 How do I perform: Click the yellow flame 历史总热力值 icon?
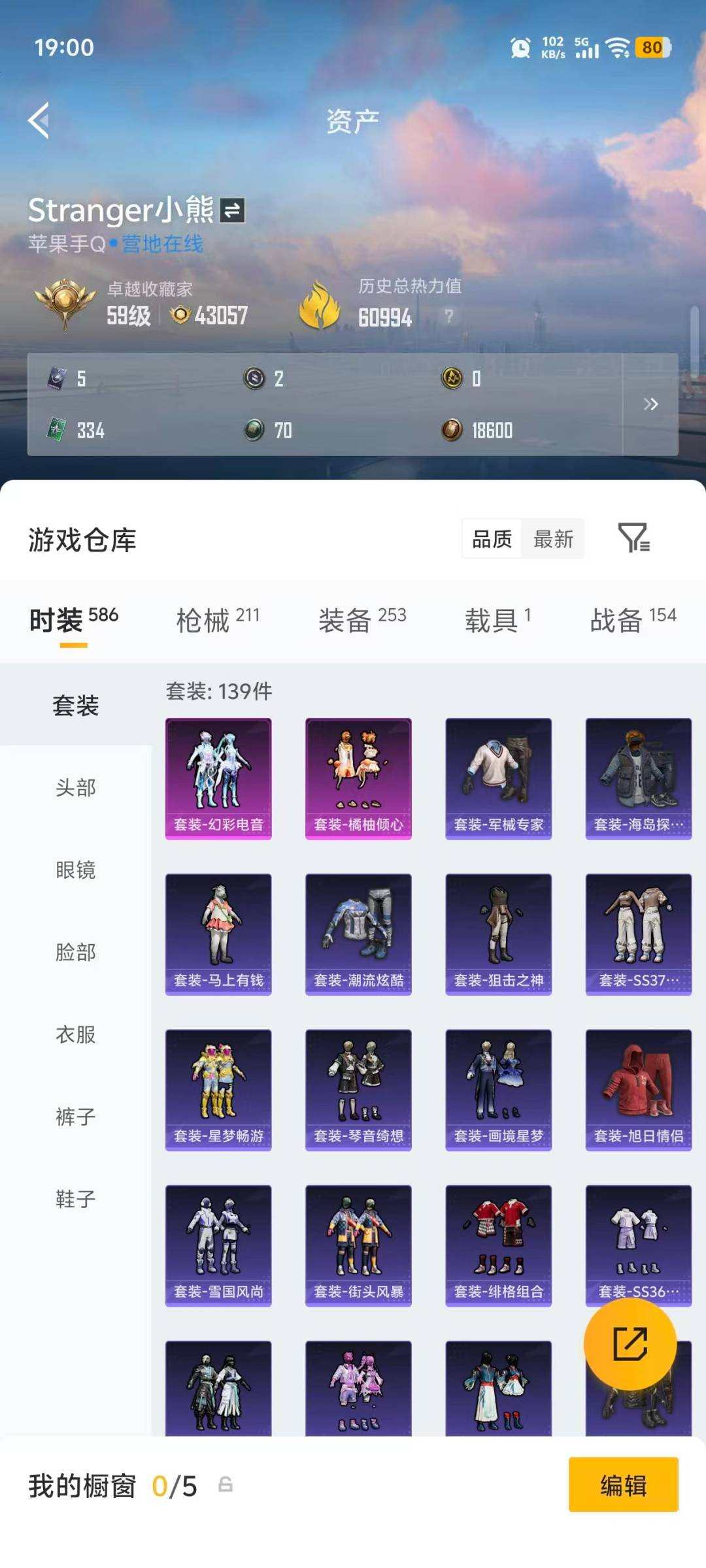click(x=320, y=304)
